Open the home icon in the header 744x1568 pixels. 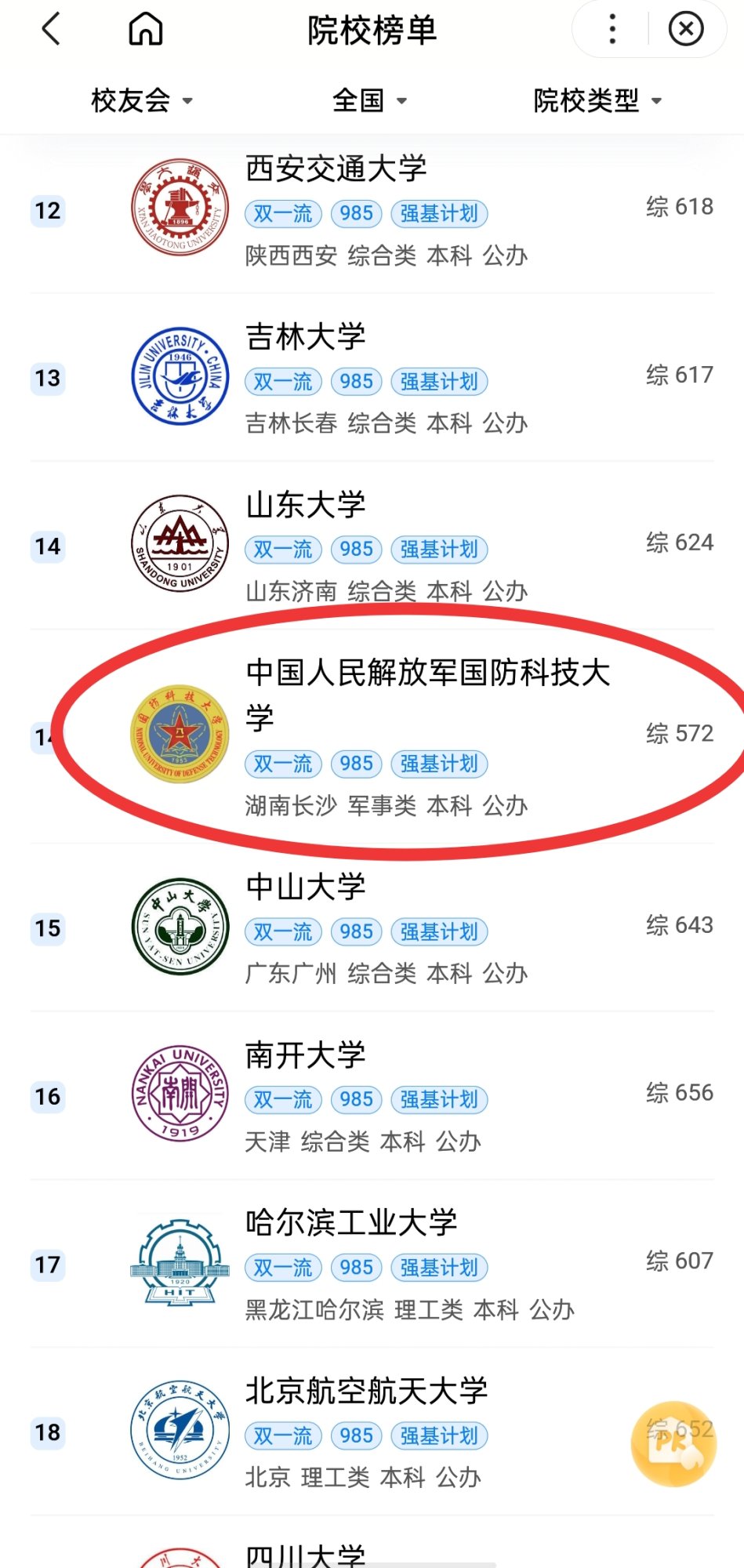coord(146,30)
